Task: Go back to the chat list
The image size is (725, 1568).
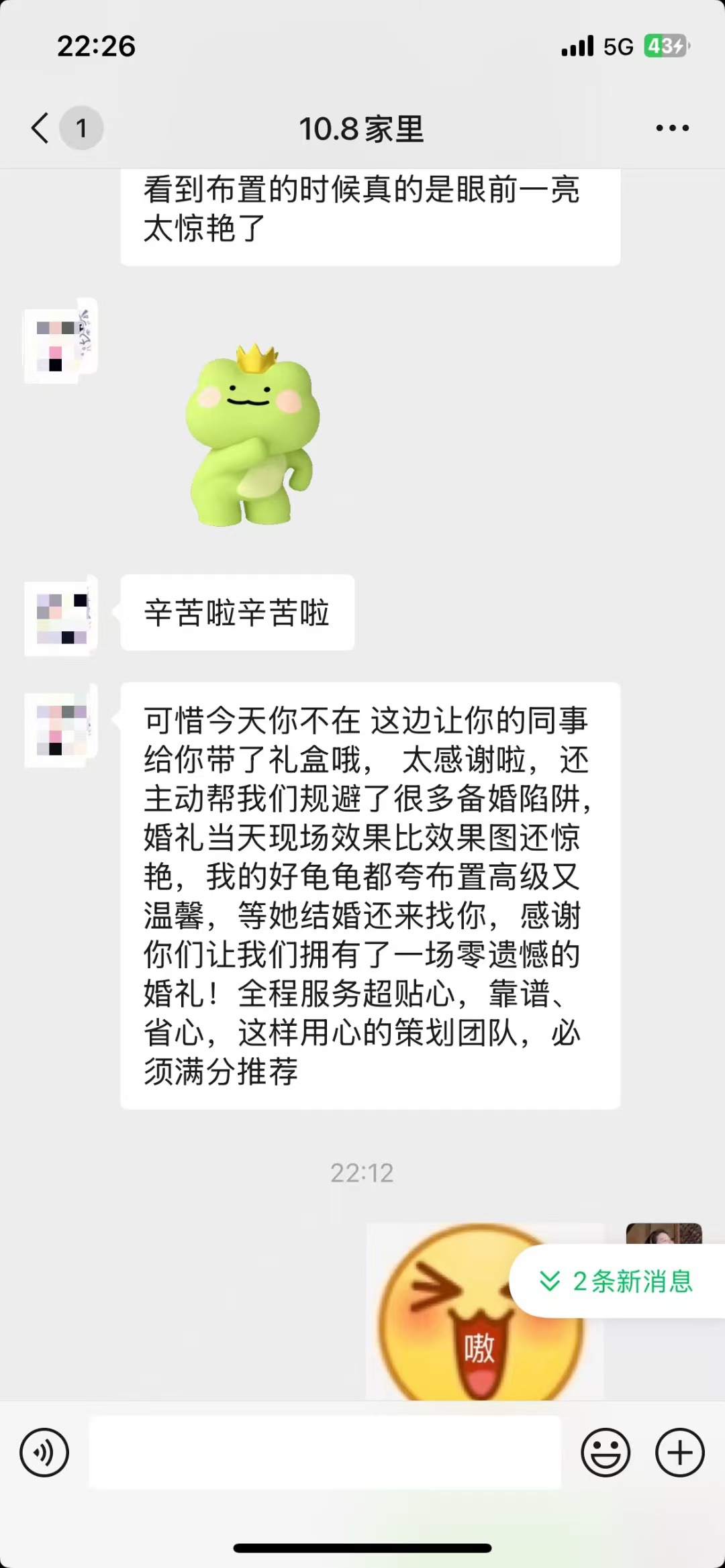Action: pos(42,128)
